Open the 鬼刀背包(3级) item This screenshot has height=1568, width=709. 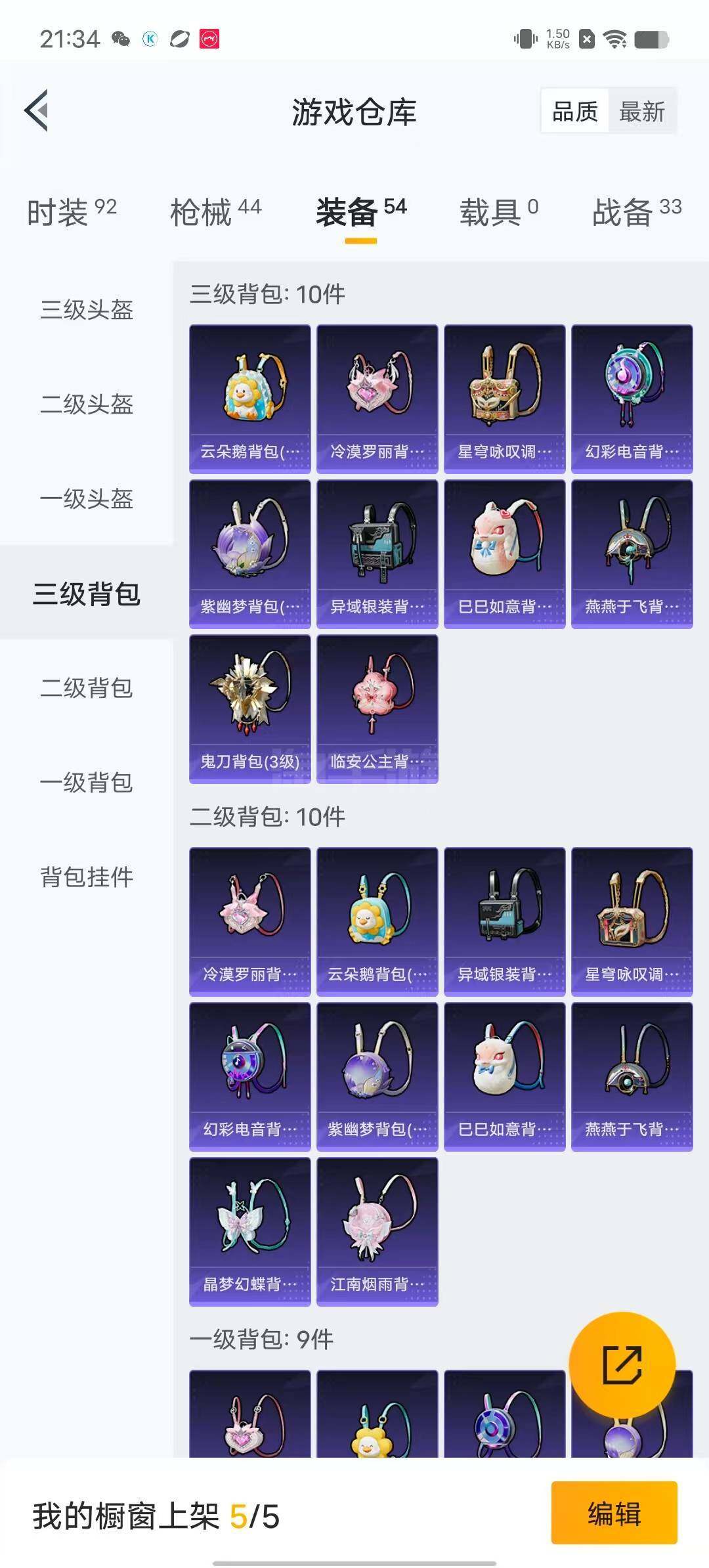(x=249, y=708)
